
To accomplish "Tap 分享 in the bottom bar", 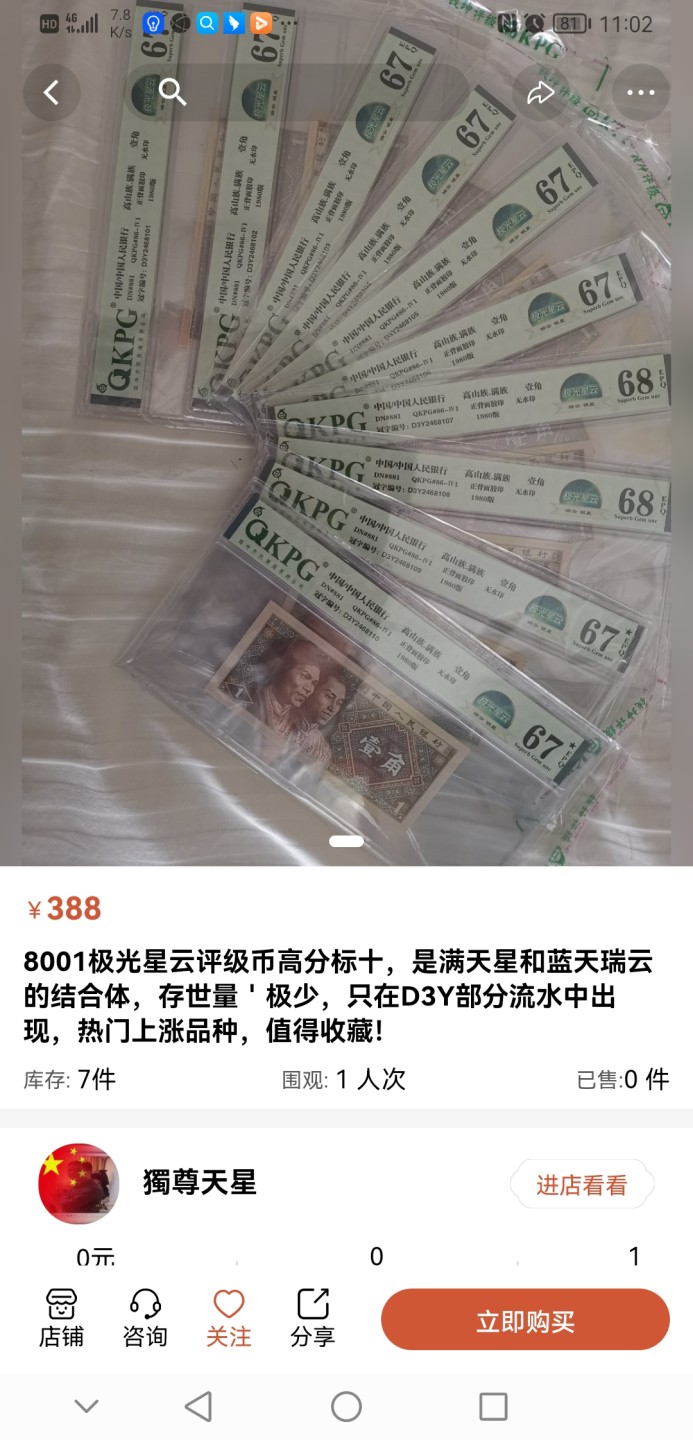I will pos(313,1318).
